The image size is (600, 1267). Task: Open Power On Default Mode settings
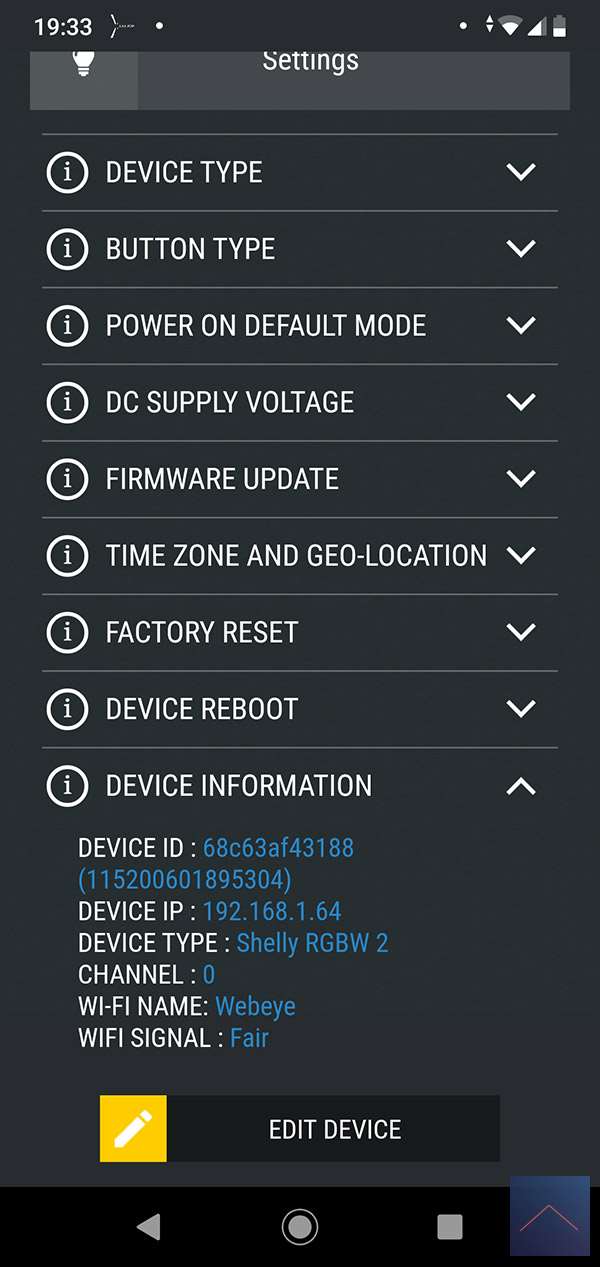tap(520, 325)
